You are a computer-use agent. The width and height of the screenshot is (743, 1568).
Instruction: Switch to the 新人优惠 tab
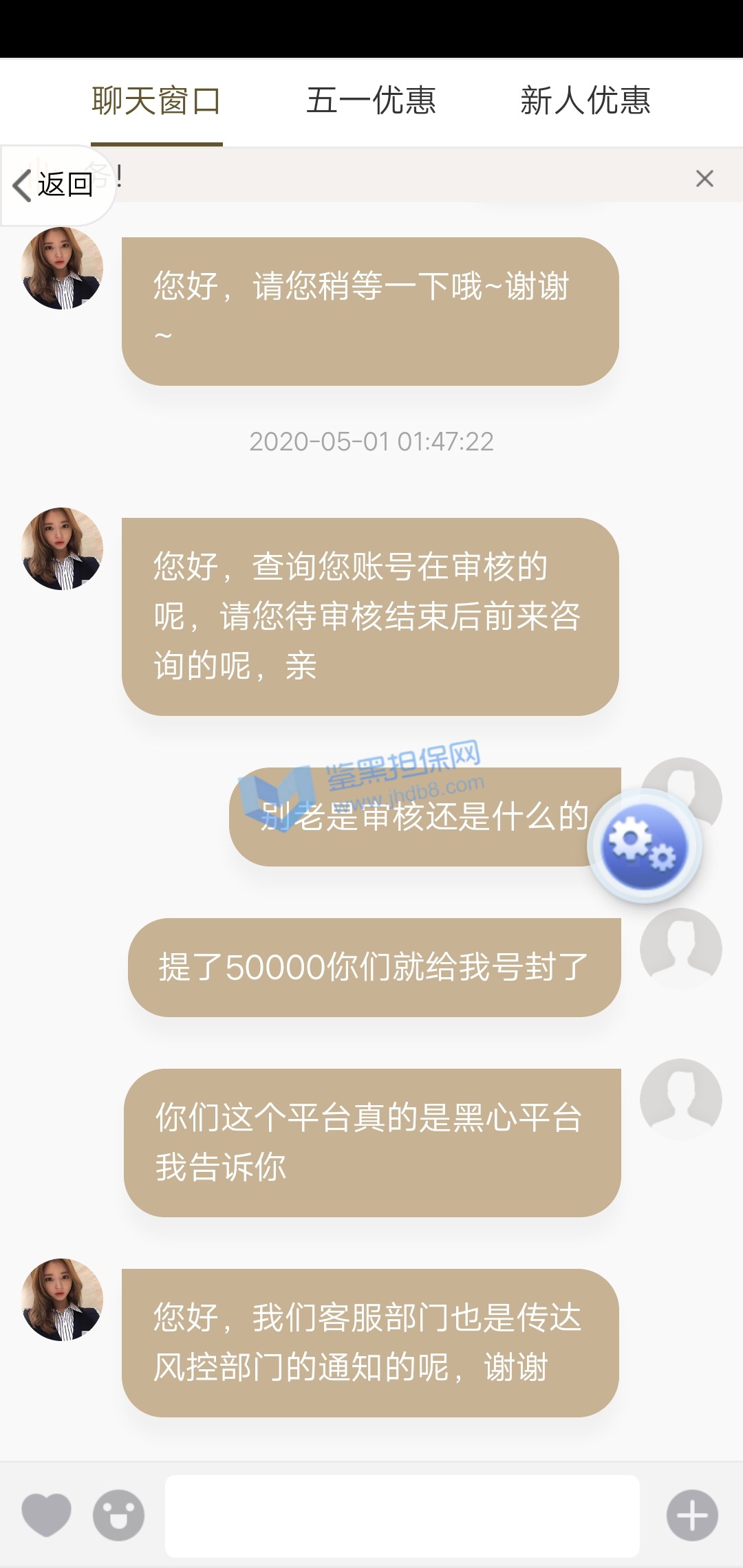585,101
